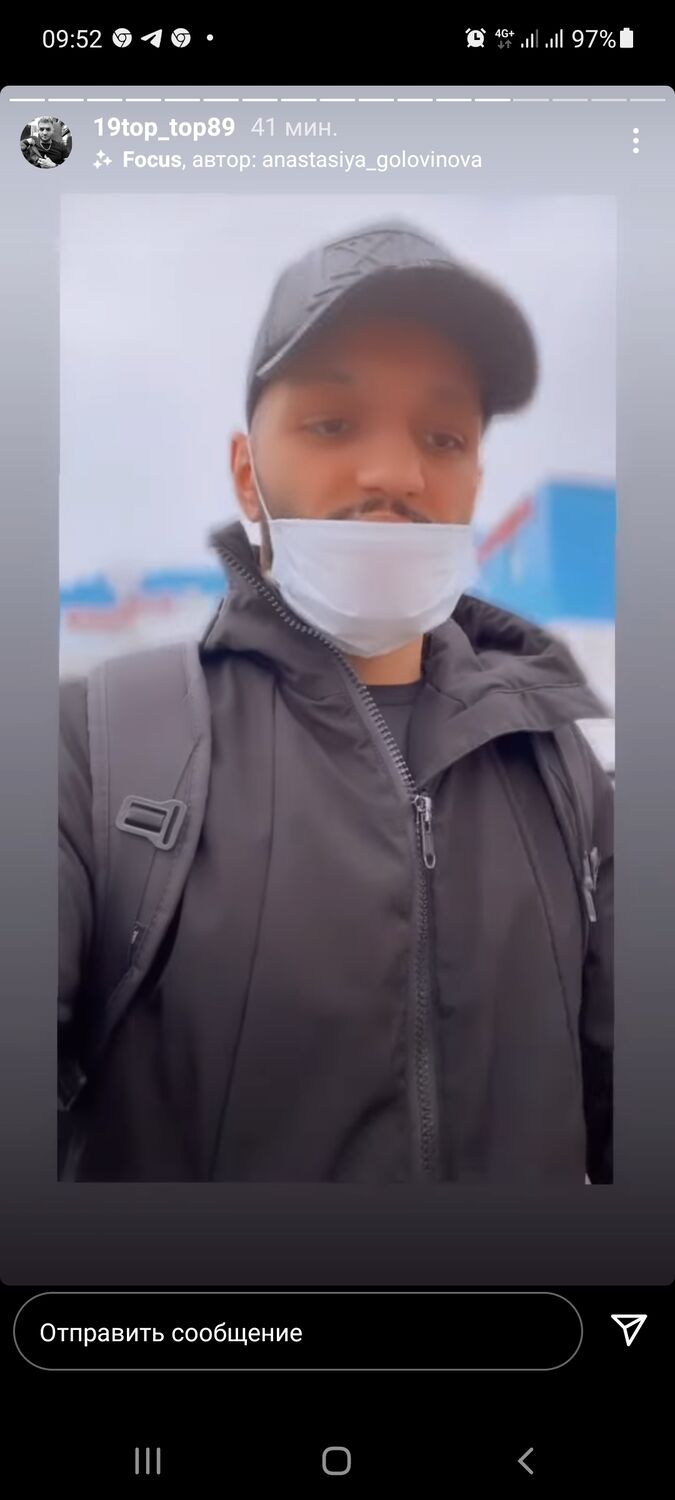Open the Focus effect by anastasiya_golovinova
This screenshot has height=1500, width=675.
click(x=300, y=160)
